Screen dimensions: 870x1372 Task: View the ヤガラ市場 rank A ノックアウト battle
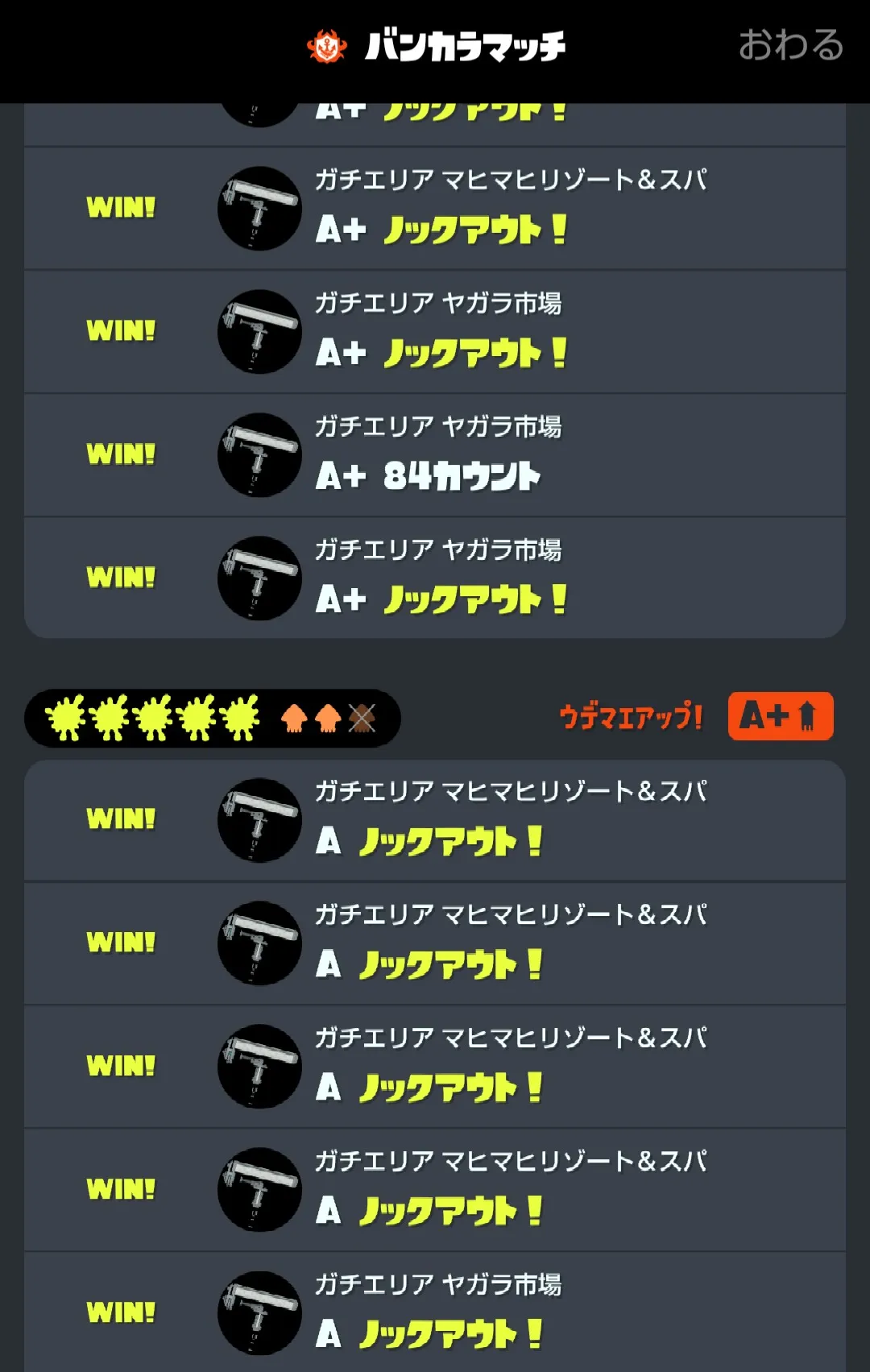coord(435,1312)
